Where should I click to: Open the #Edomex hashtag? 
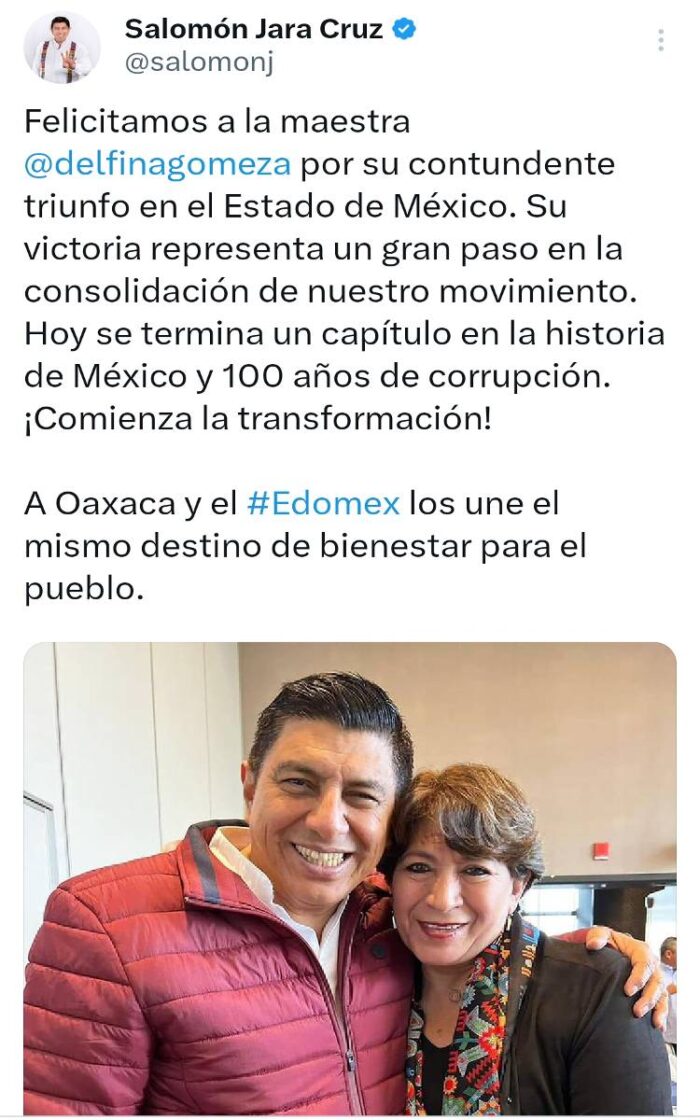(x=323, y=502)
